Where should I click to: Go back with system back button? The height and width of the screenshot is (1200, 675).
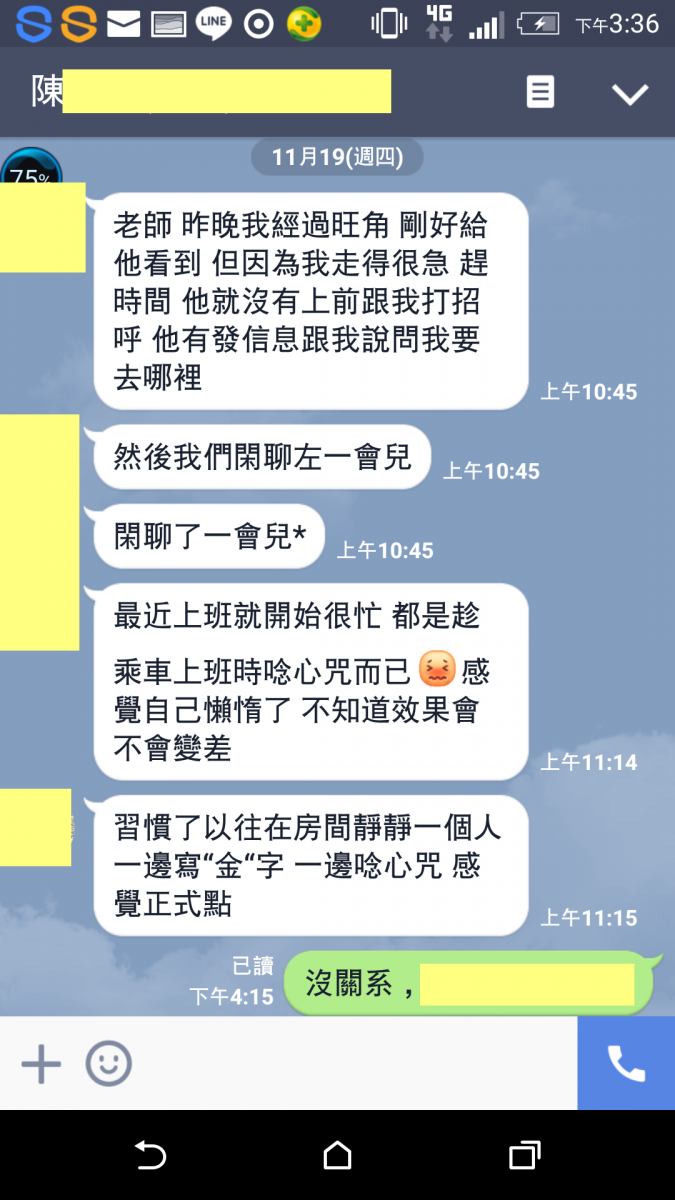(x=150, y=1156)
